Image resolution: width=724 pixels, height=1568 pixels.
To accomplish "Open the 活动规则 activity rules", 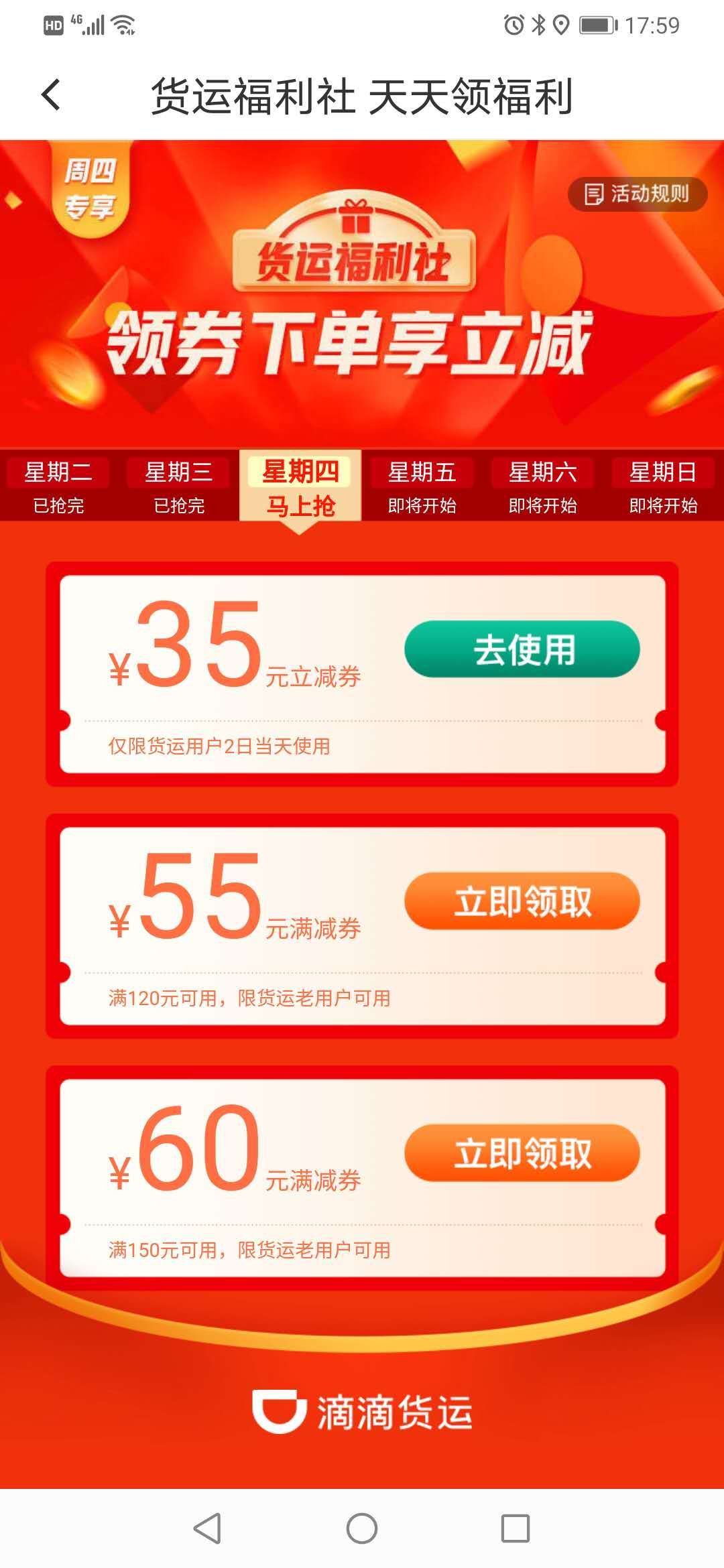I will [637, 194].
